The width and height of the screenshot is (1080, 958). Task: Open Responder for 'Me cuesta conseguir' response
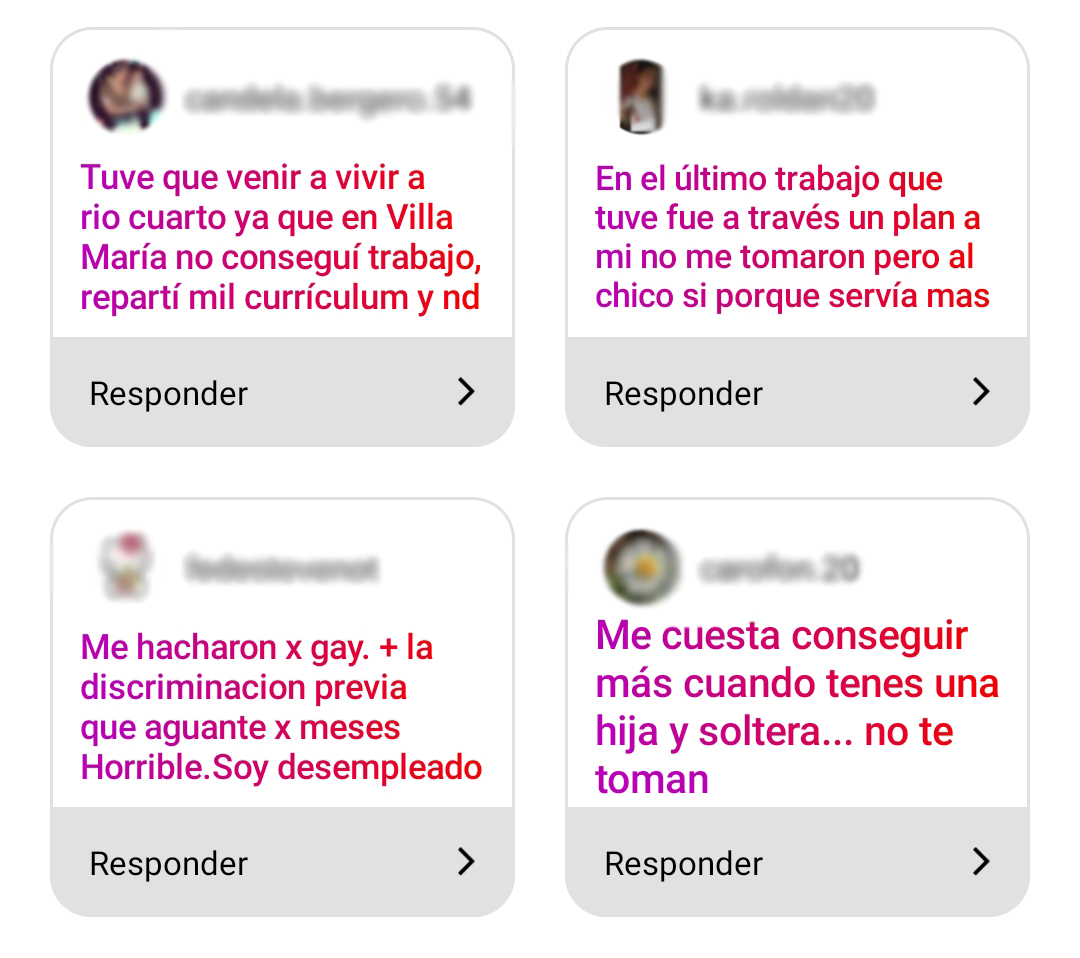coord(797,862)
